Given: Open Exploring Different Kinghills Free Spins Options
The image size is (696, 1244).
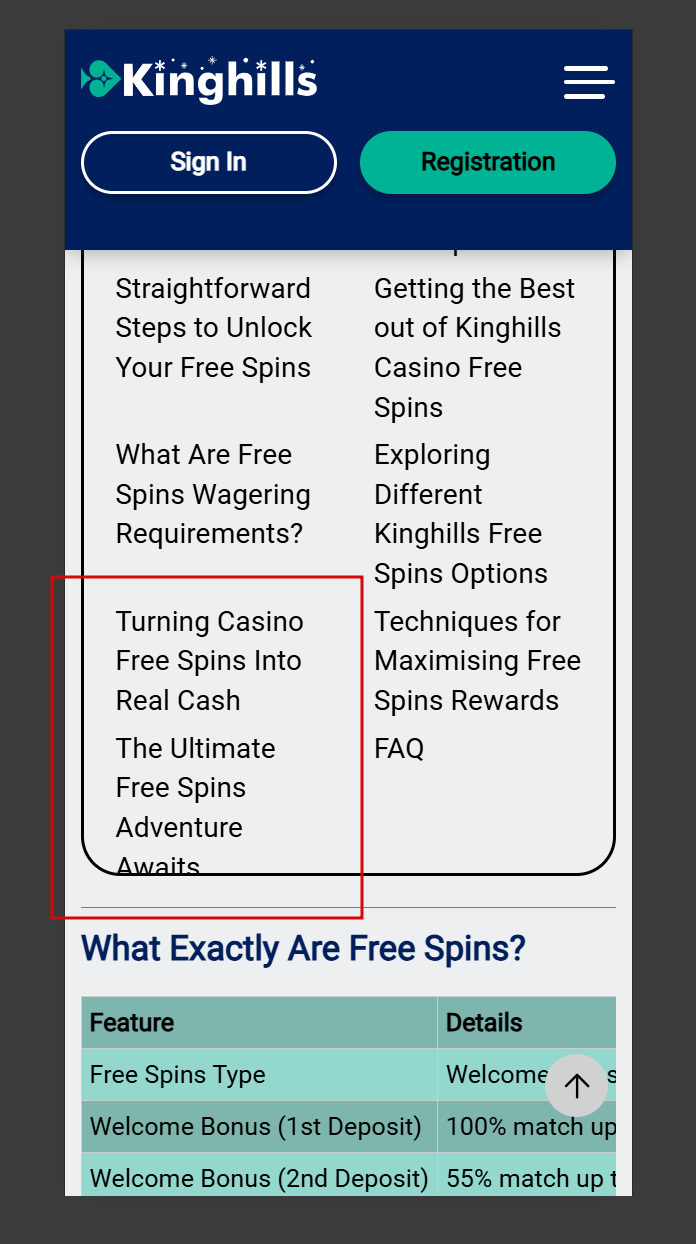Looking at the screenshot, I should coord(460,514).
